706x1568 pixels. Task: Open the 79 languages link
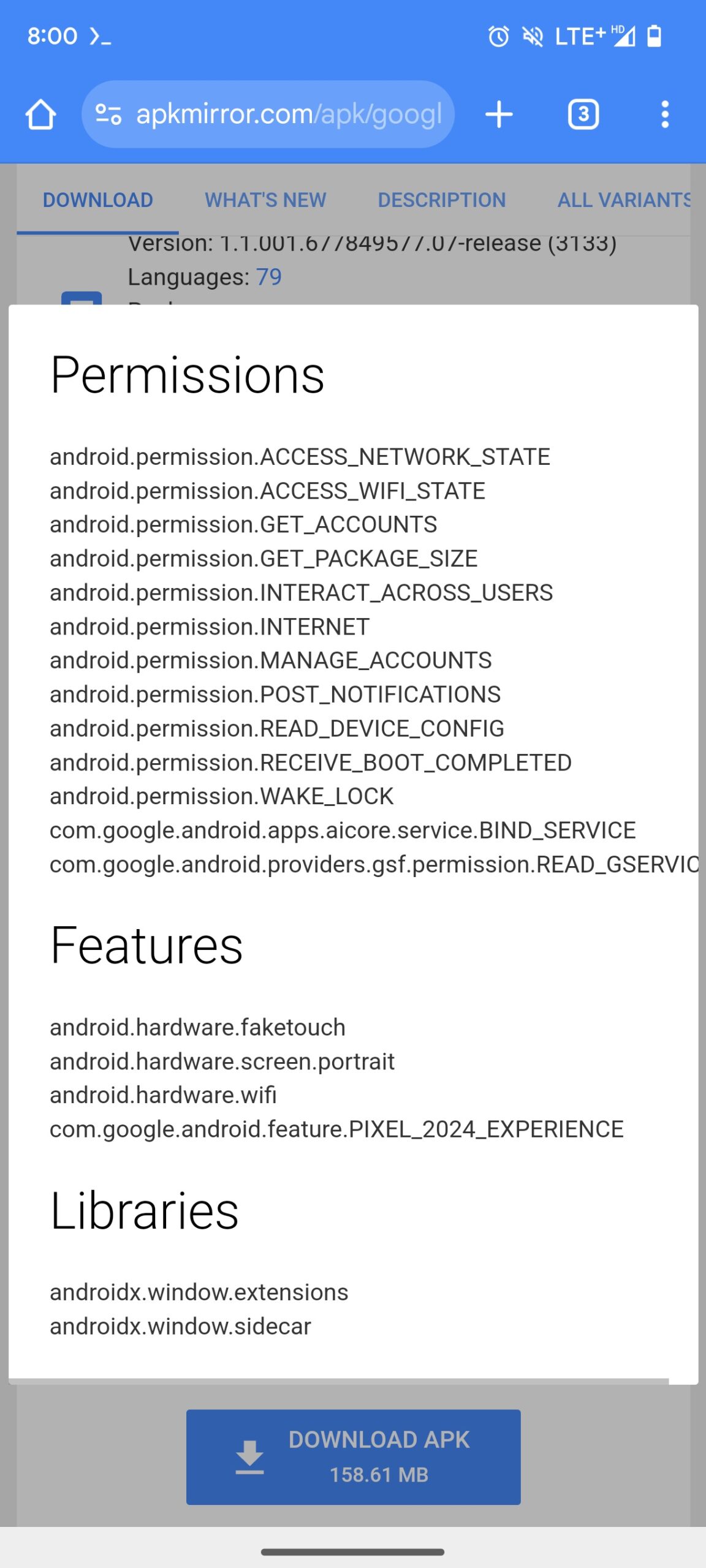coord(269,277)
